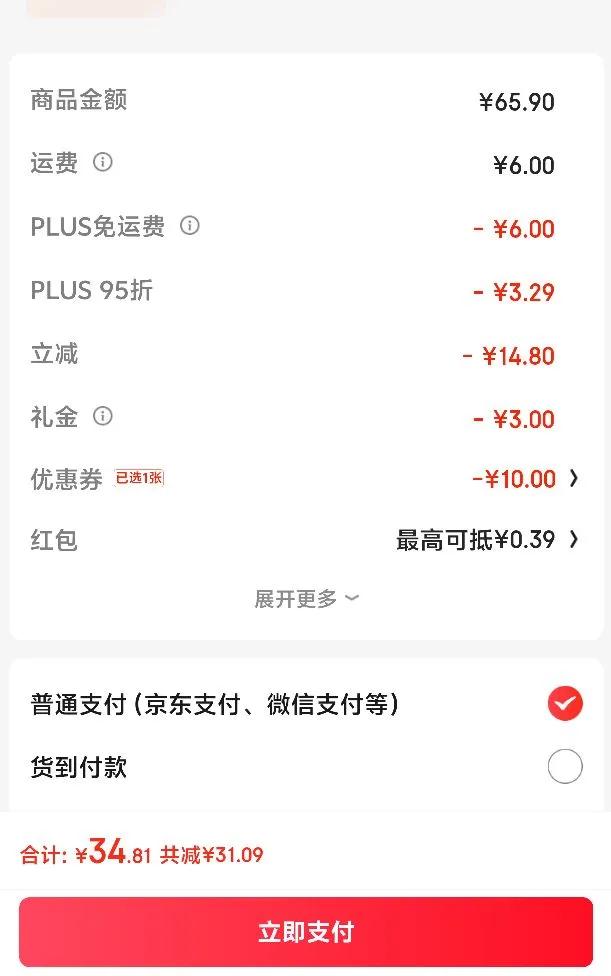Choose 货到付款 cash on delivery
Image resolution: width=611 pixels, height=976 pixels.
pos(564,767)
